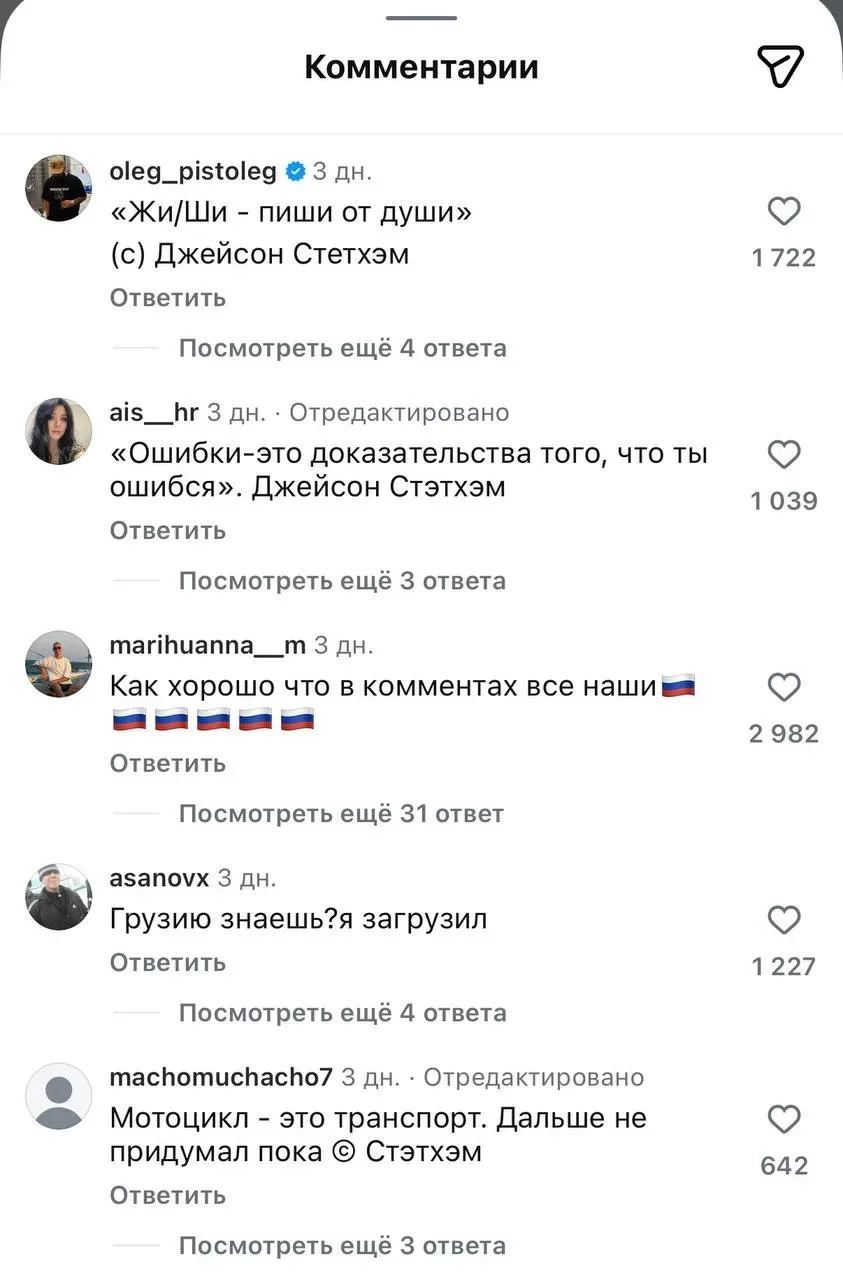This screenshot has width=843, height=1280.
Task: Open oleg_pistoleg's profile via username
Action: [x=192, y=171]
